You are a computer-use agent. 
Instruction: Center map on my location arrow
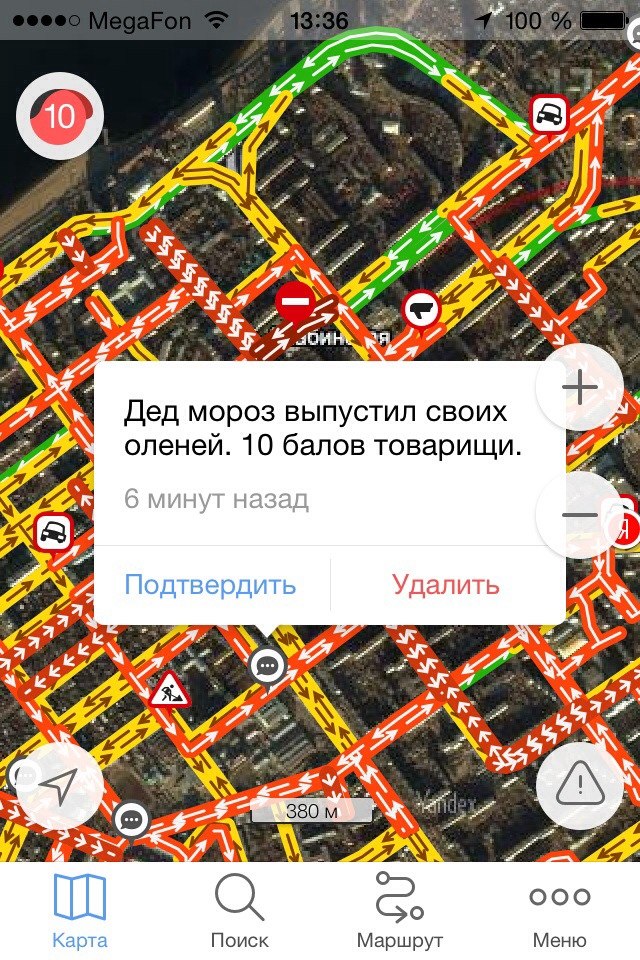[x=60, y=787]
